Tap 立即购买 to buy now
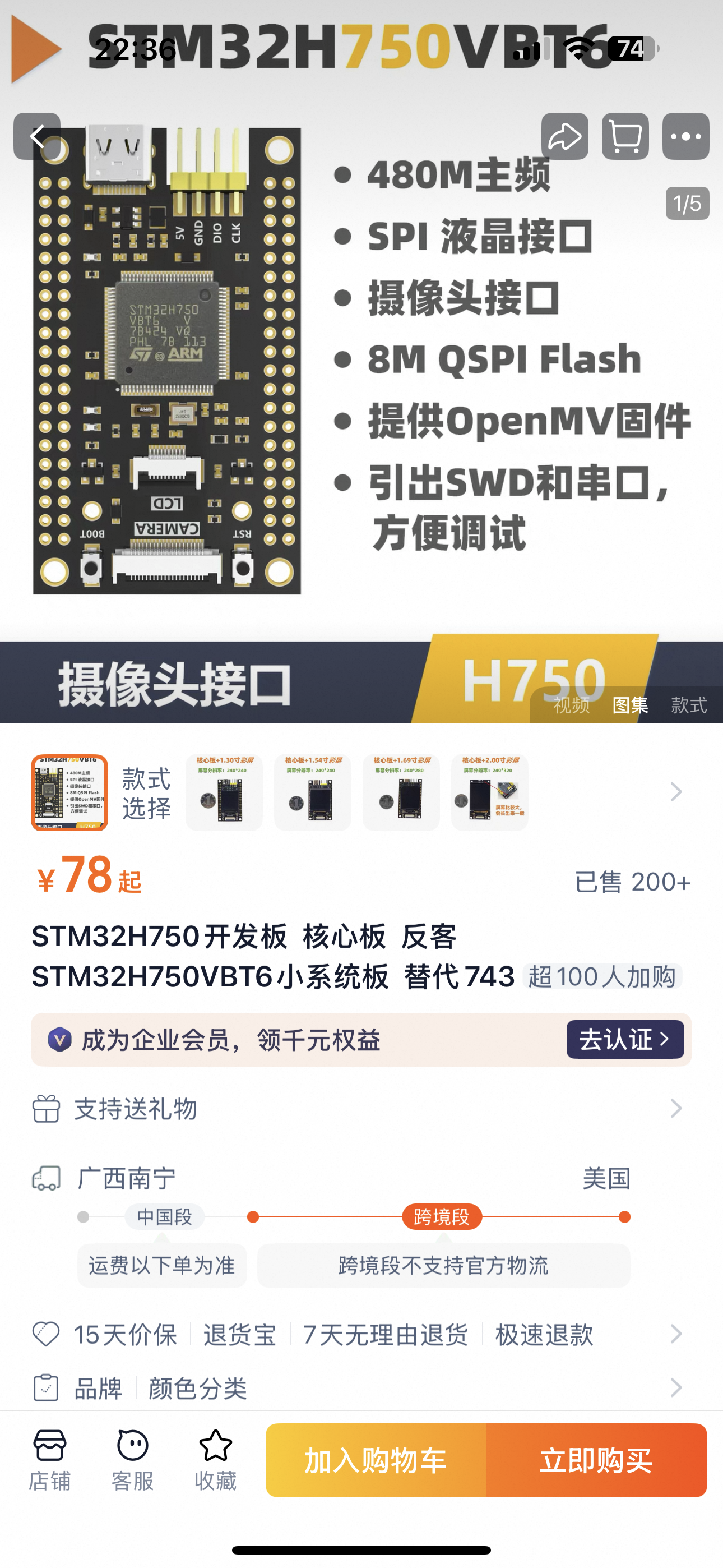The height and width of the screenshot is (1568, 723). pyautogui.click(x=596, y=1460)
